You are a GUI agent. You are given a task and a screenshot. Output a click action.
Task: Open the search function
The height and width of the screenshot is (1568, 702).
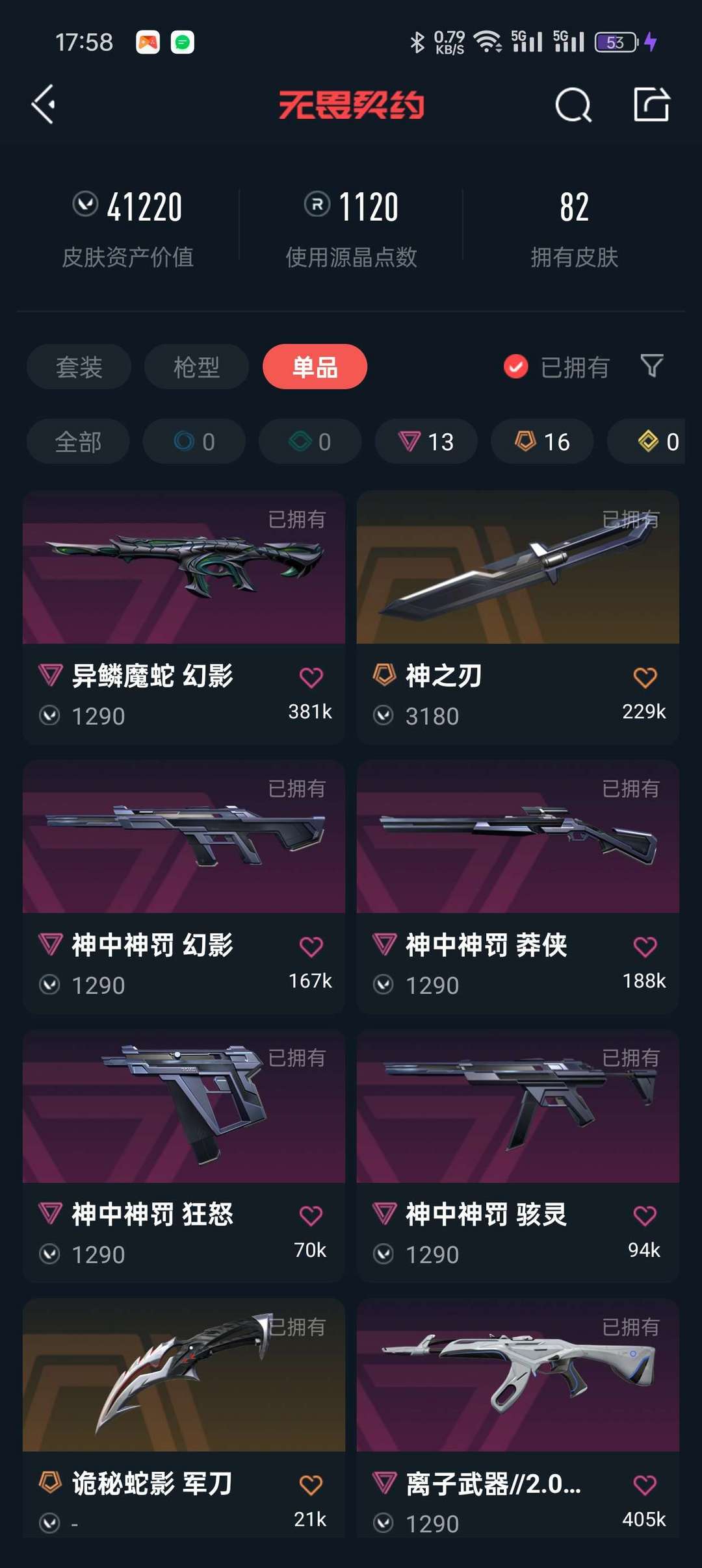(x=573, y=105)
